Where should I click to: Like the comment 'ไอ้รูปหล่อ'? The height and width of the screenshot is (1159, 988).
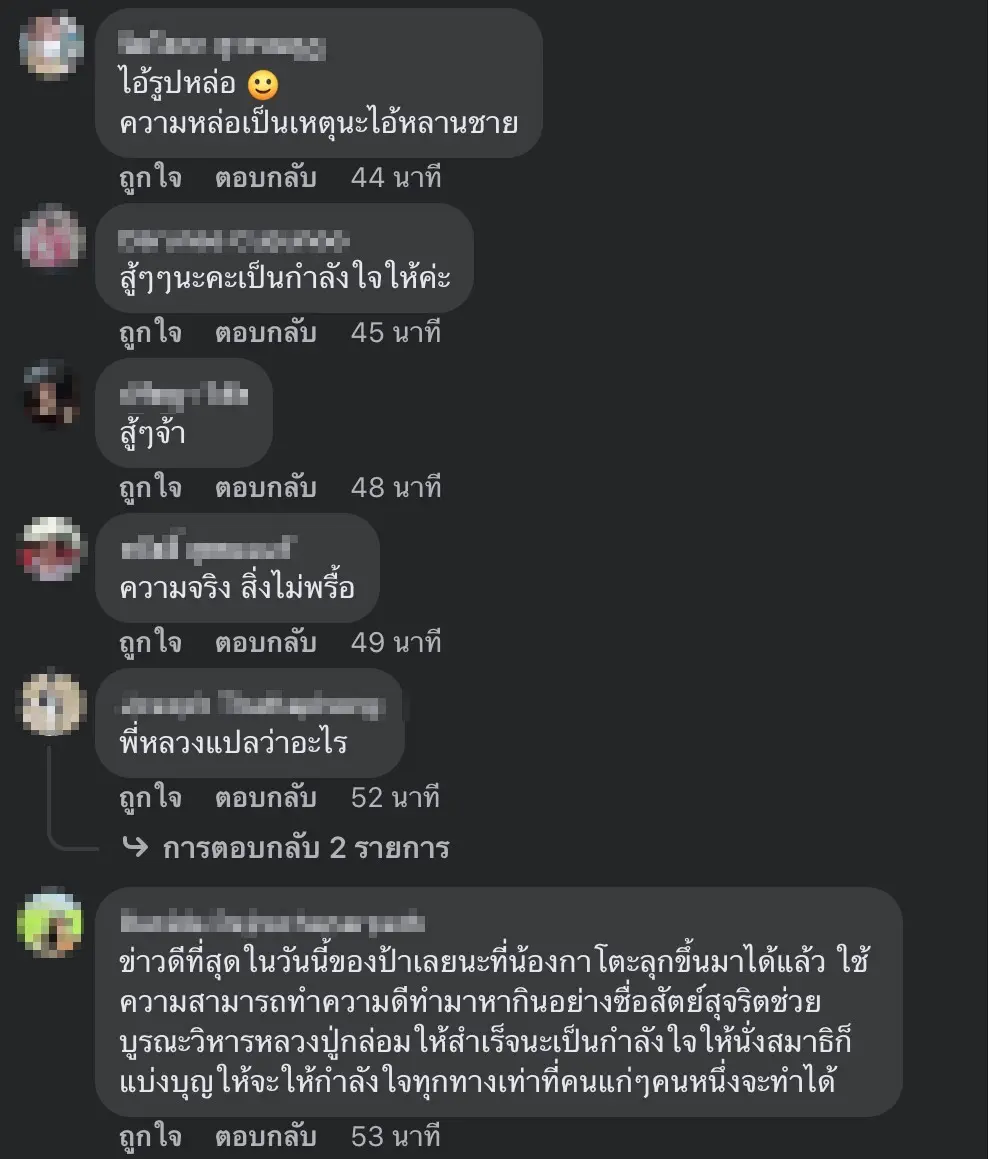pos(150,179)
